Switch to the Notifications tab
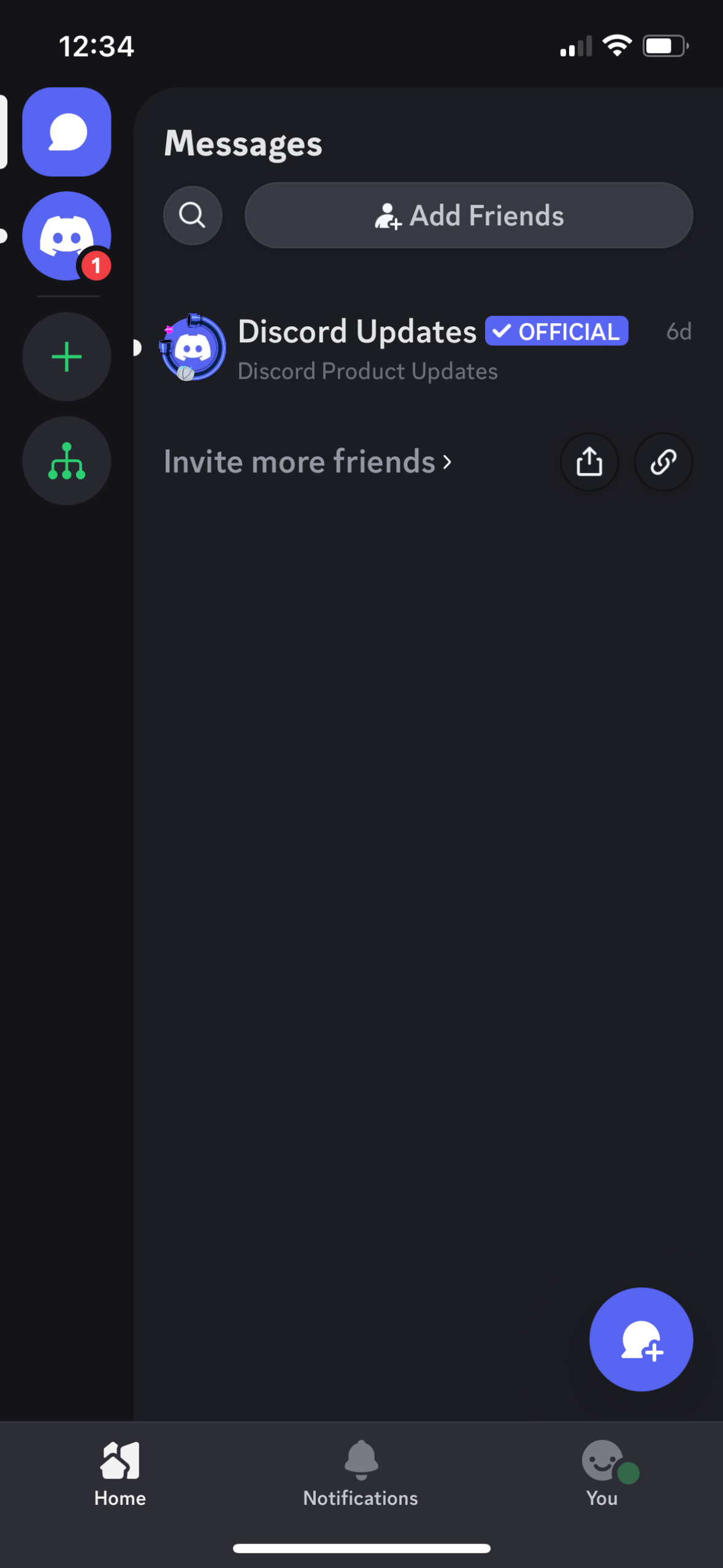723x1568 pixels. point(359,1478)
